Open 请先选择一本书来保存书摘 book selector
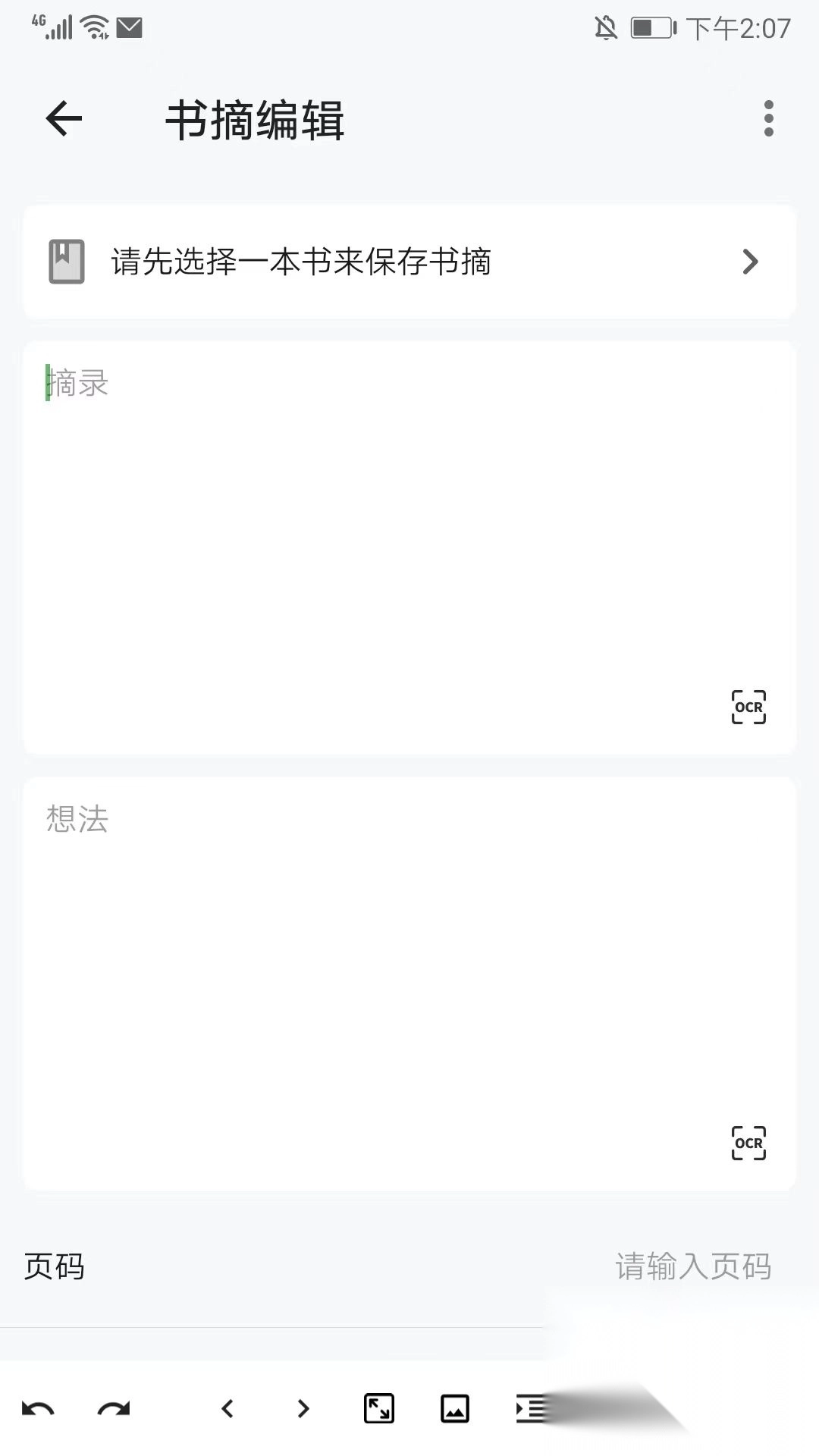 (409, 262)
